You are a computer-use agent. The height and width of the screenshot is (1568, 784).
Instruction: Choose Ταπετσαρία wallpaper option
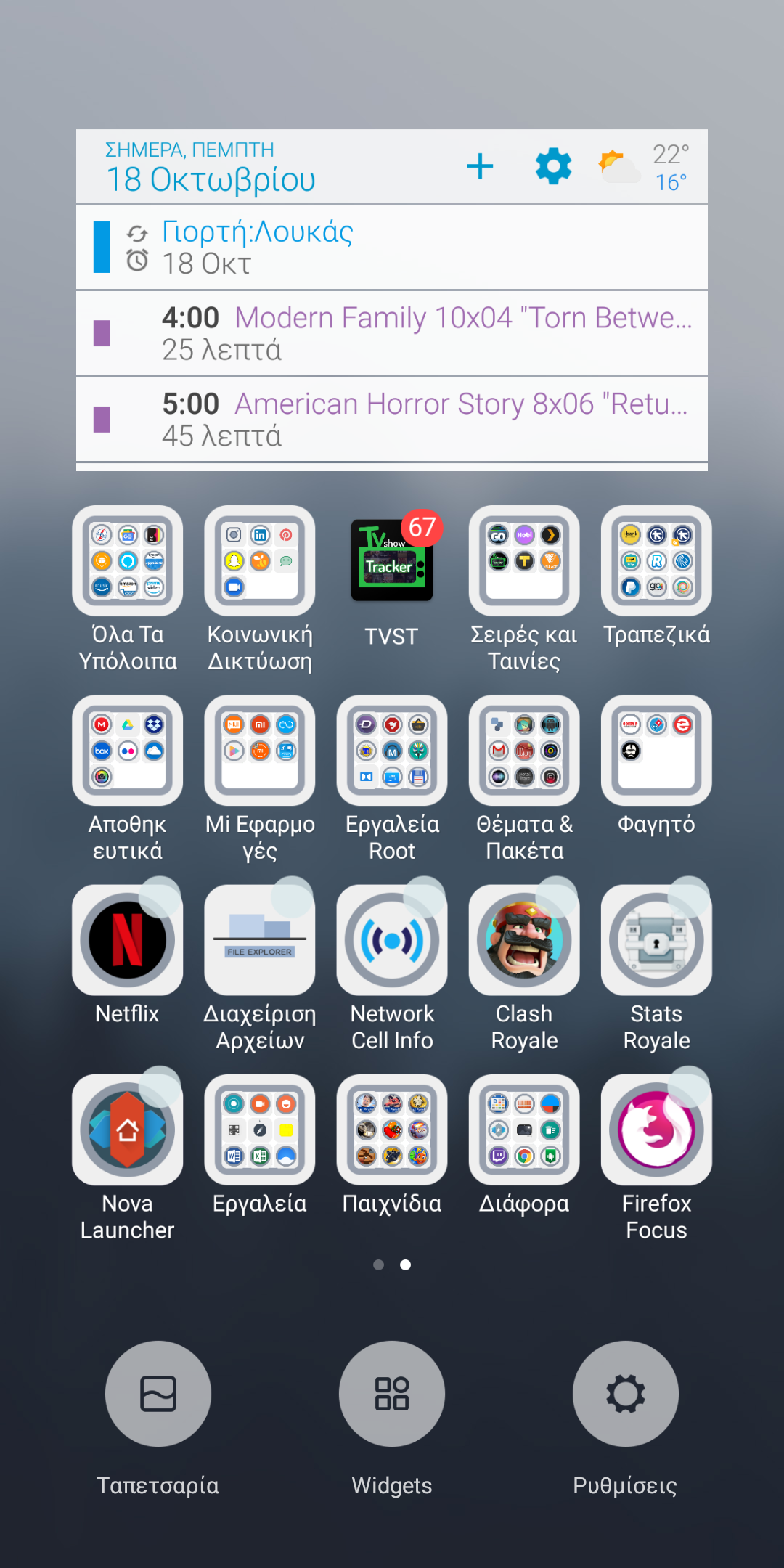(x=158, y=1394)
